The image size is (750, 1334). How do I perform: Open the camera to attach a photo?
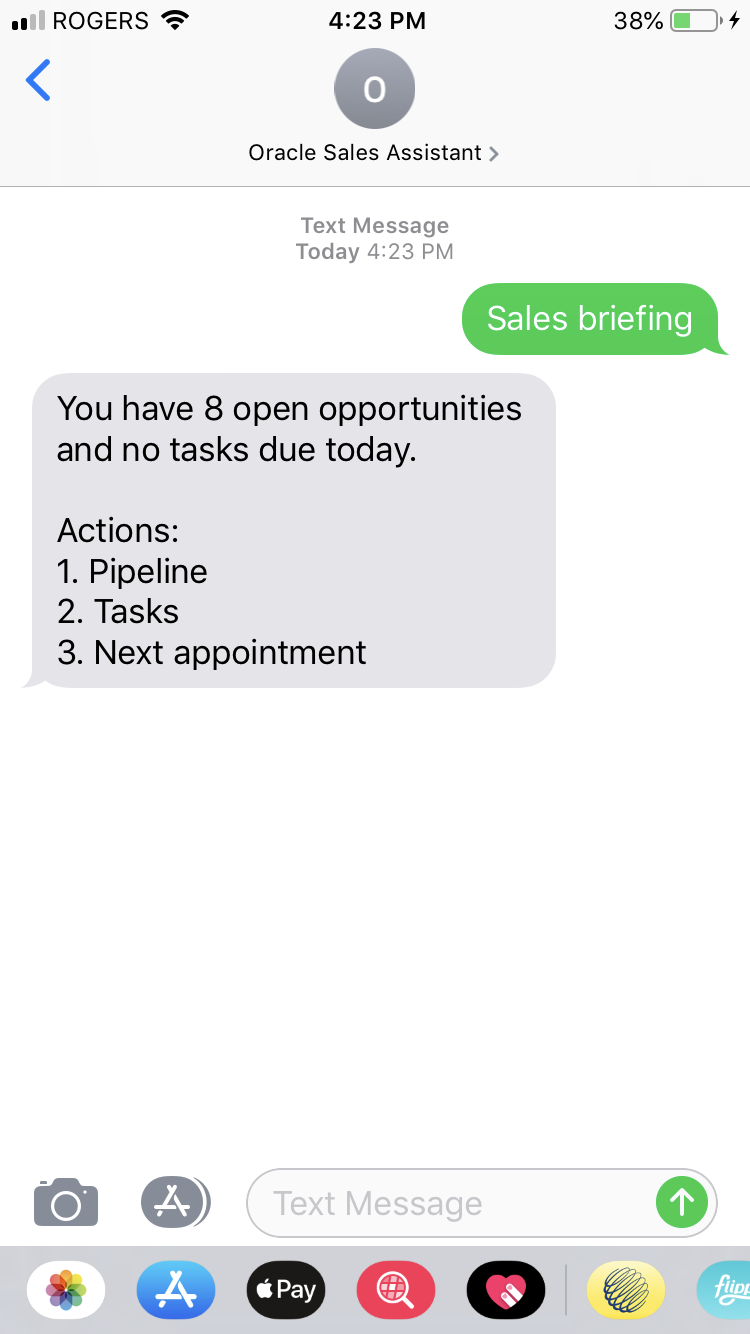66,1202
